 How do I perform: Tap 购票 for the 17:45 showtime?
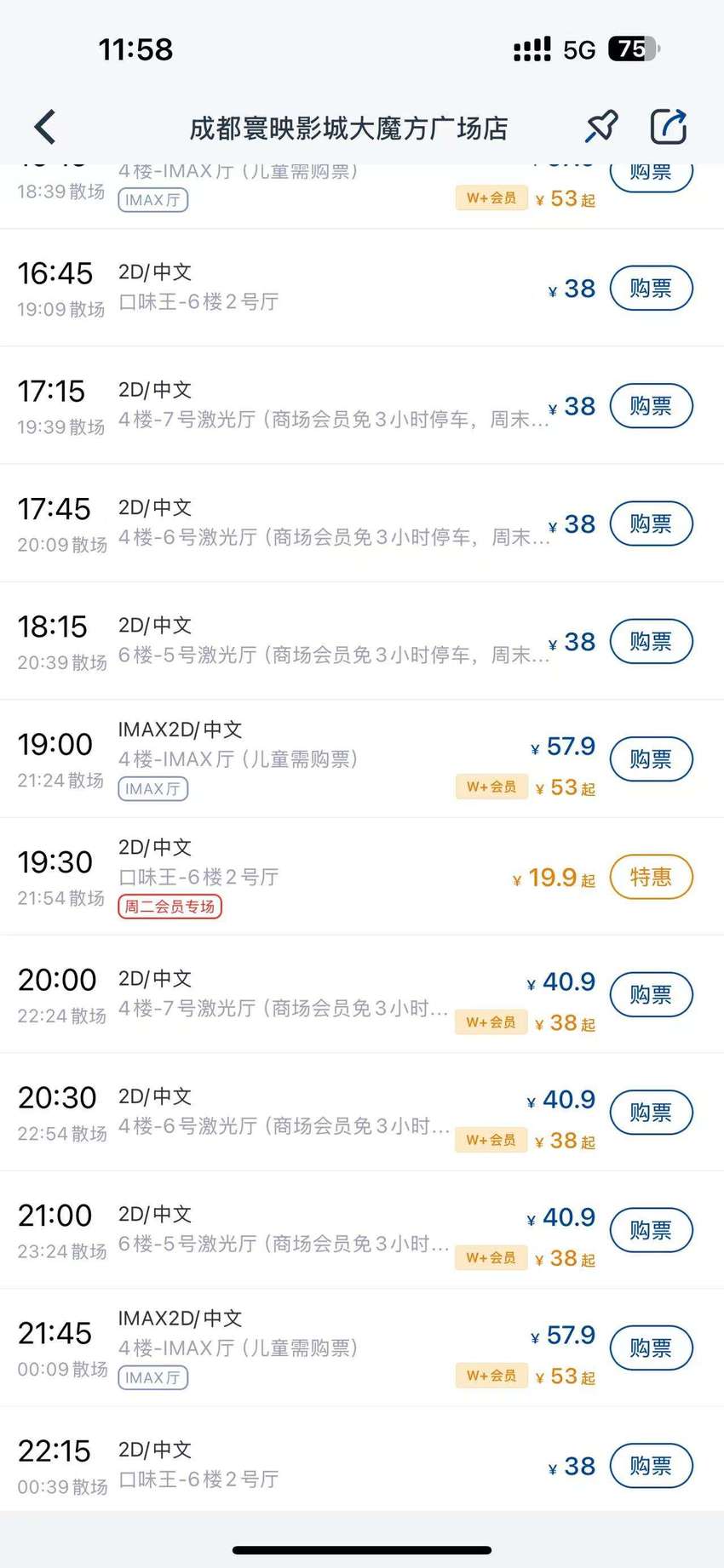652,524
